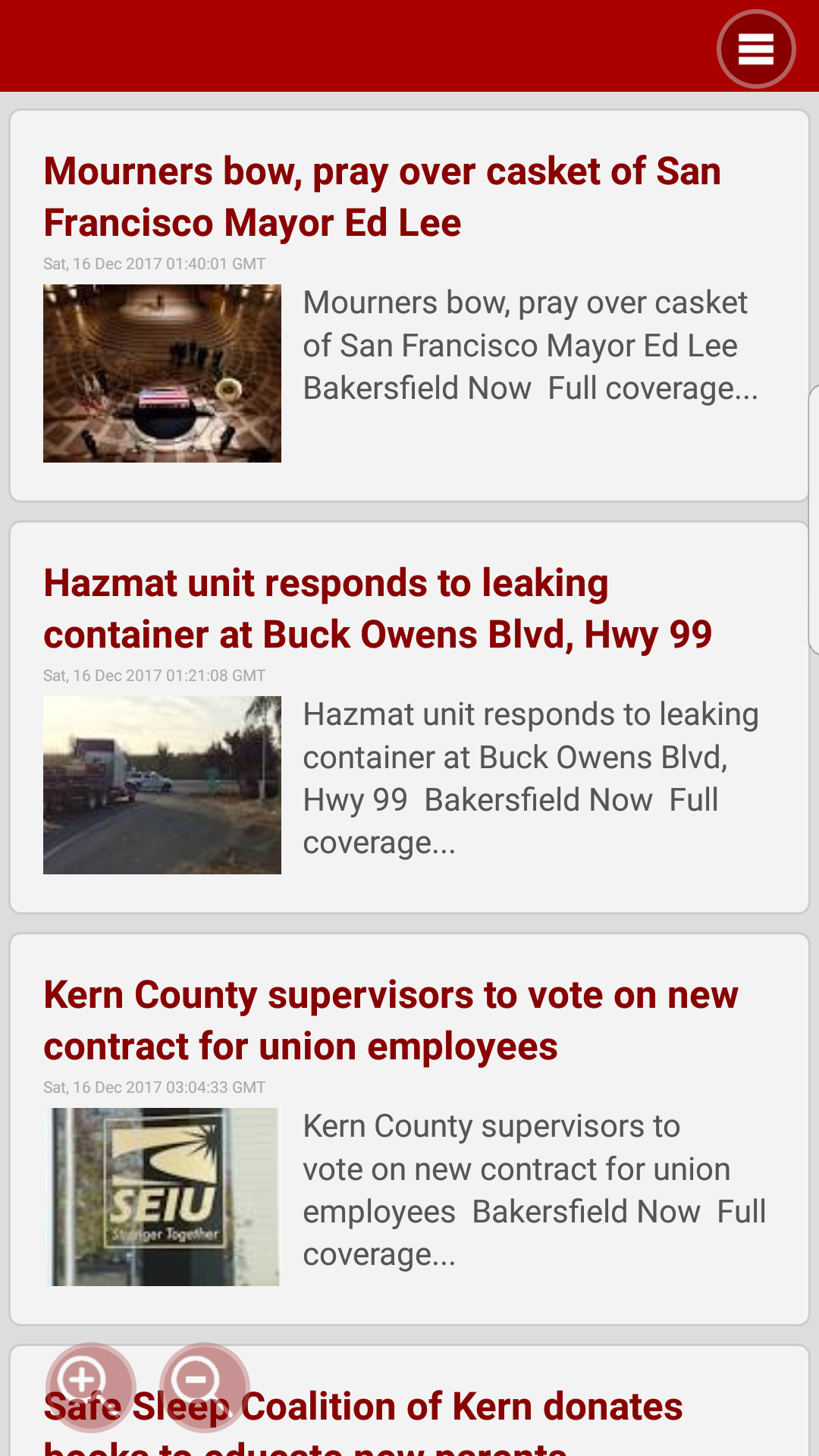819x1456 pixels.
Task: Click the SEIU sign image thumbnail
Action: coord(165,1195)
